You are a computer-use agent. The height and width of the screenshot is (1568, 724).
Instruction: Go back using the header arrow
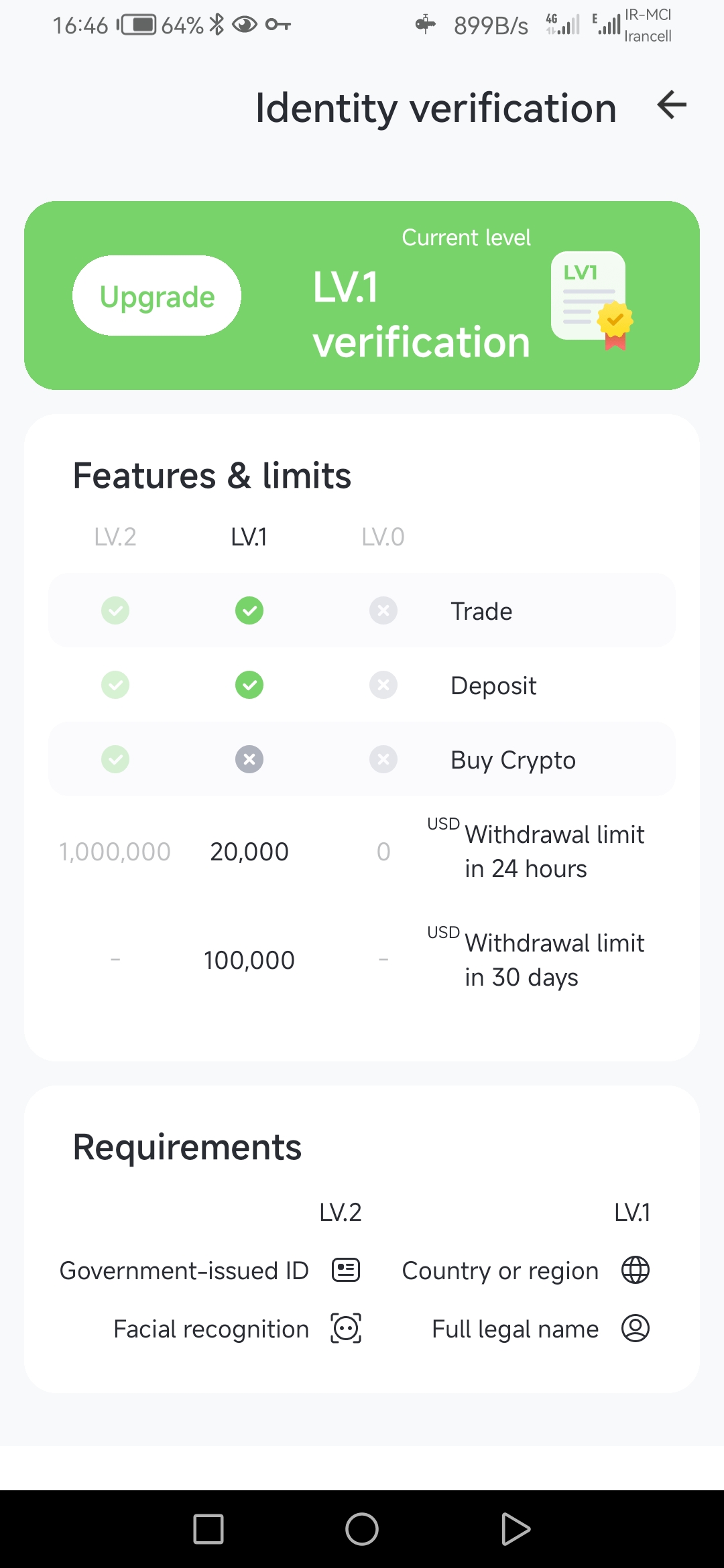(x=672, y=105)
